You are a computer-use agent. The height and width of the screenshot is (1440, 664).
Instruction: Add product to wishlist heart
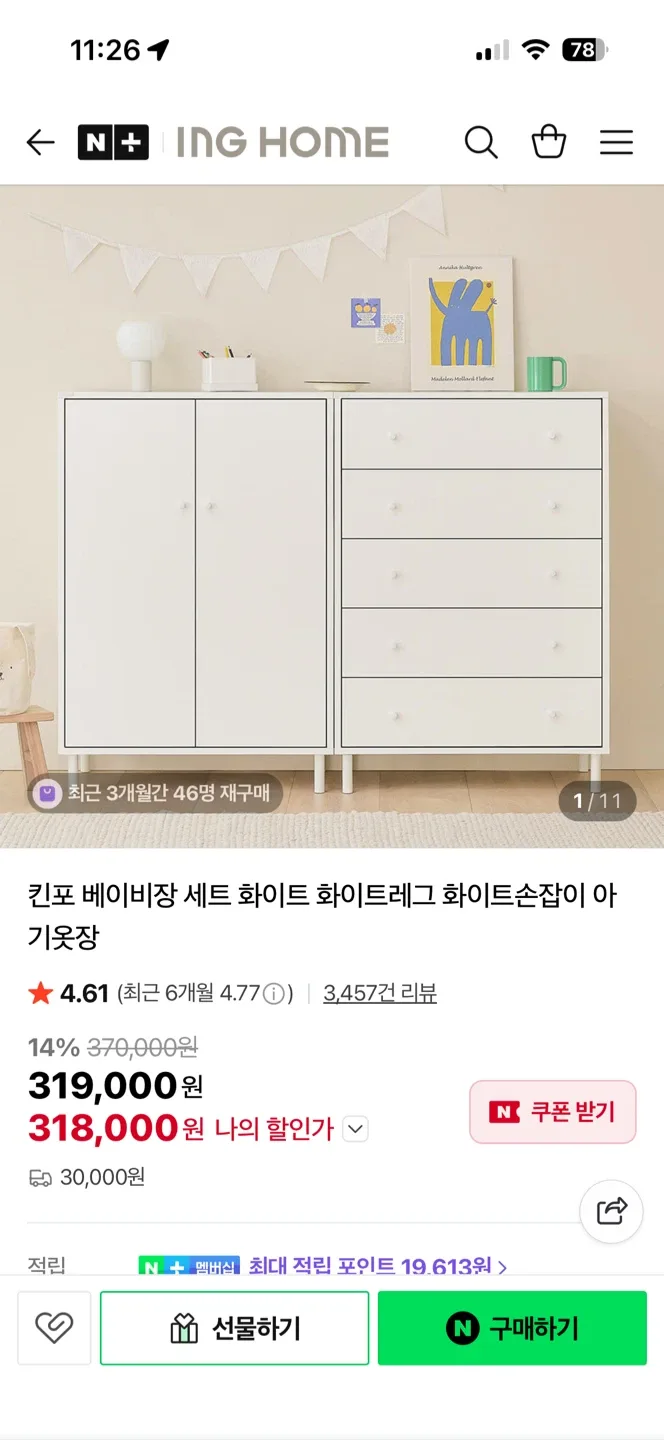tap(54, 1328)
